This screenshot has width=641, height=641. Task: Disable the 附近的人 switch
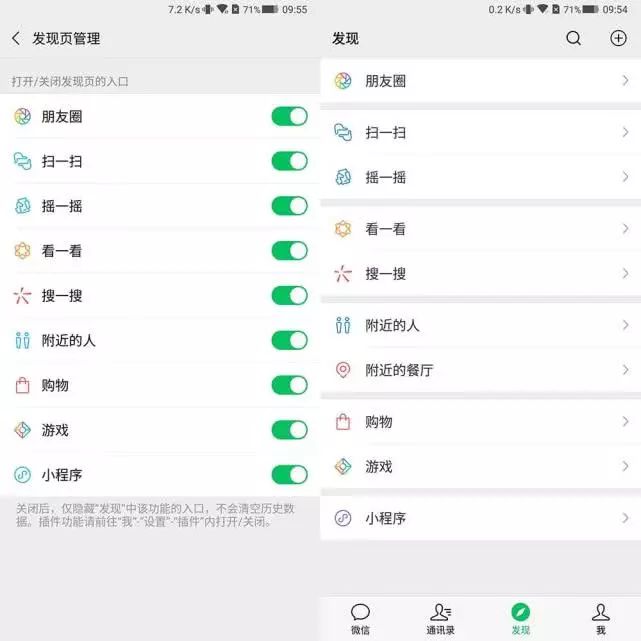point(289,340)
